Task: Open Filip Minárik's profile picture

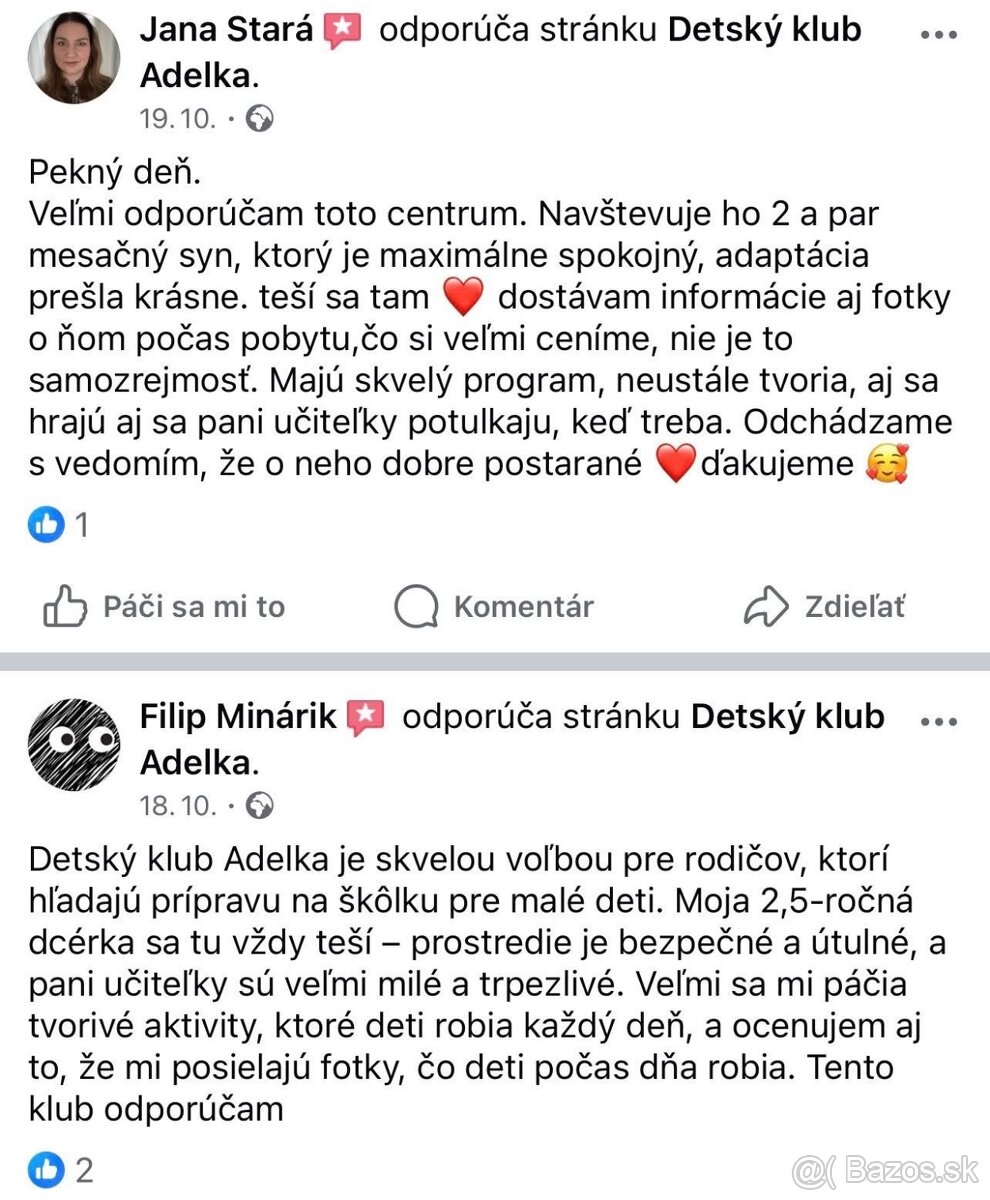Action: [74, 744]
